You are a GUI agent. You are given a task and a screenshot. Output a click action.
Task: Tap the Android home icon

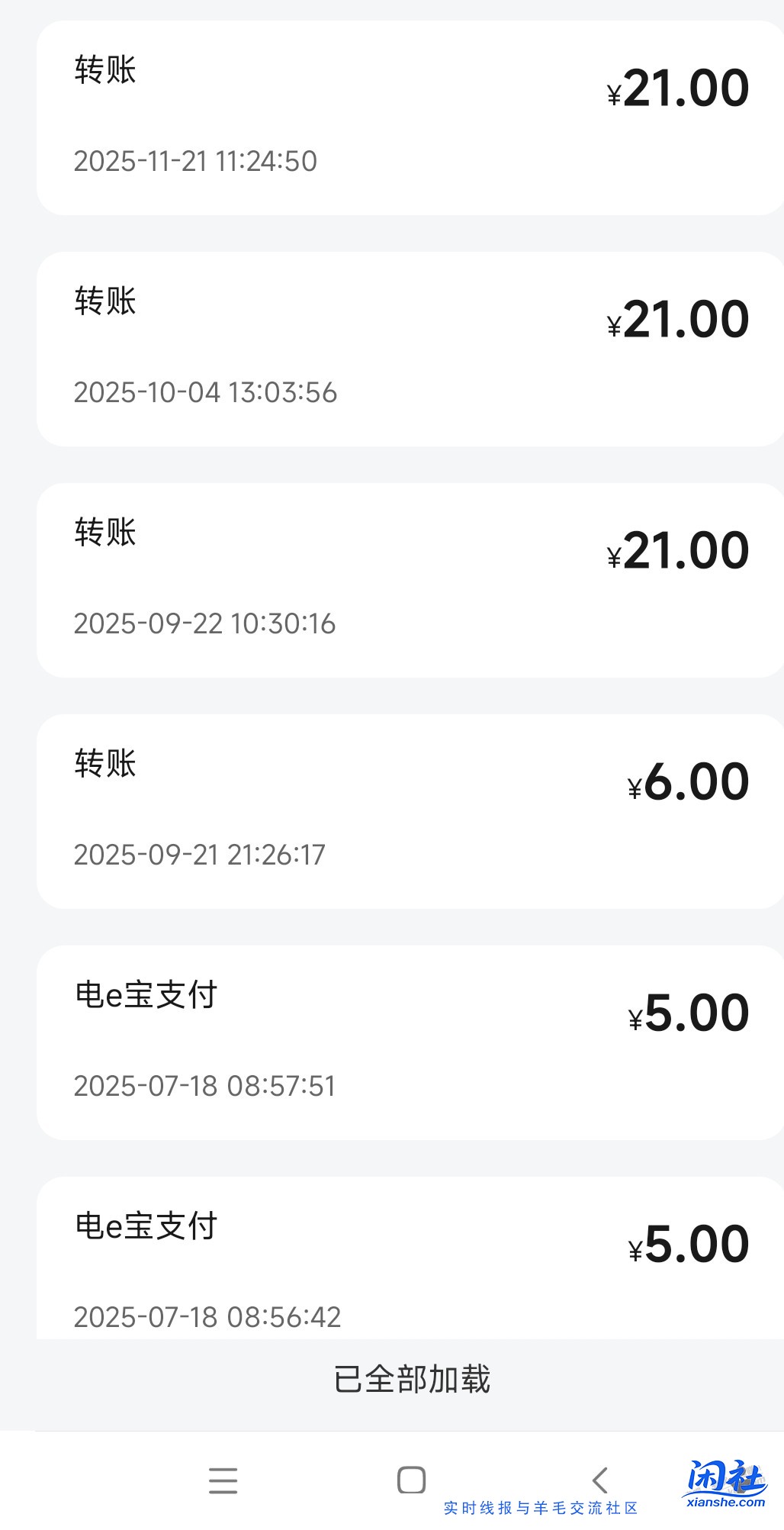tap(411, 1477)
